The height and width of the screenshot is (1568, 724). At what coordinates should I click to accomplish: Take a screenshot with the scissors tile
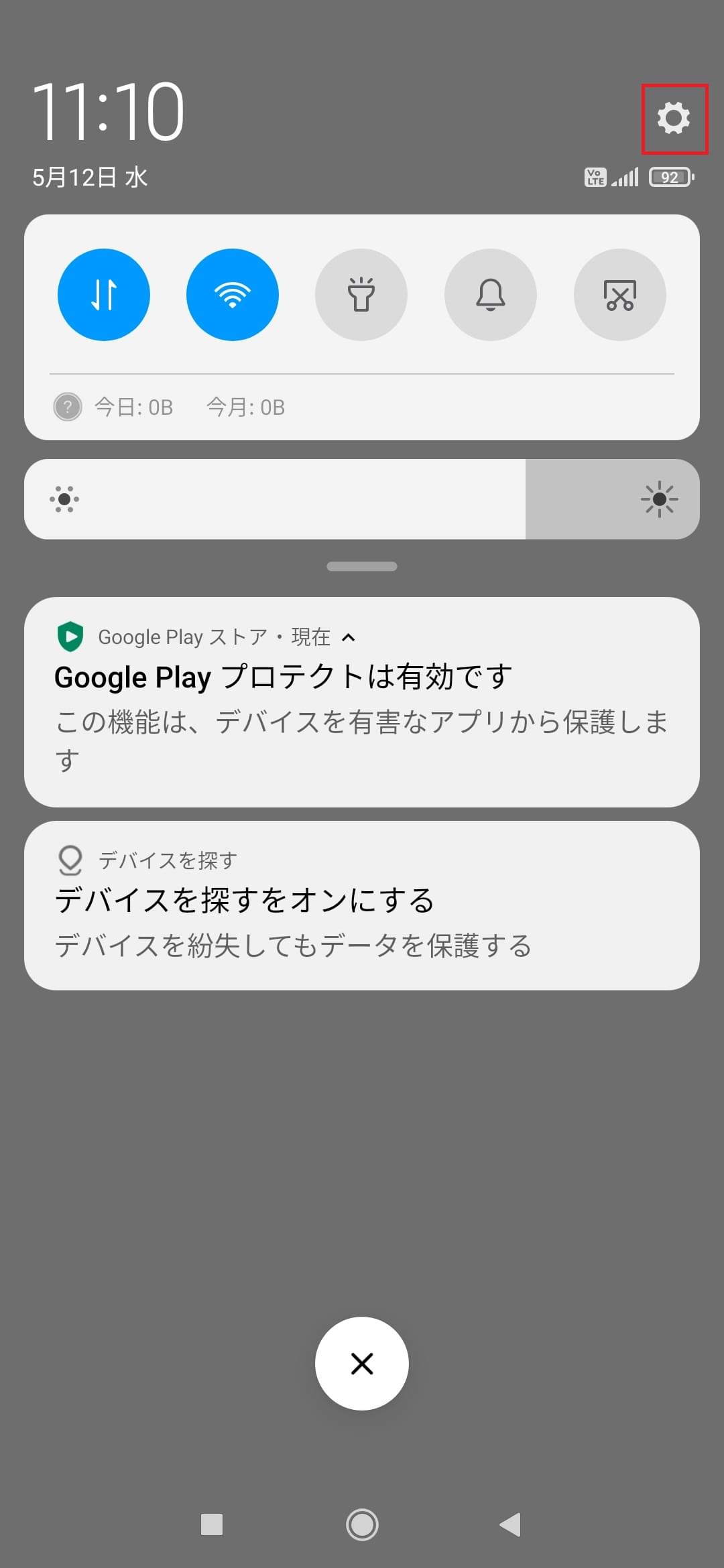pyautogui.click(x=619, y=295)
